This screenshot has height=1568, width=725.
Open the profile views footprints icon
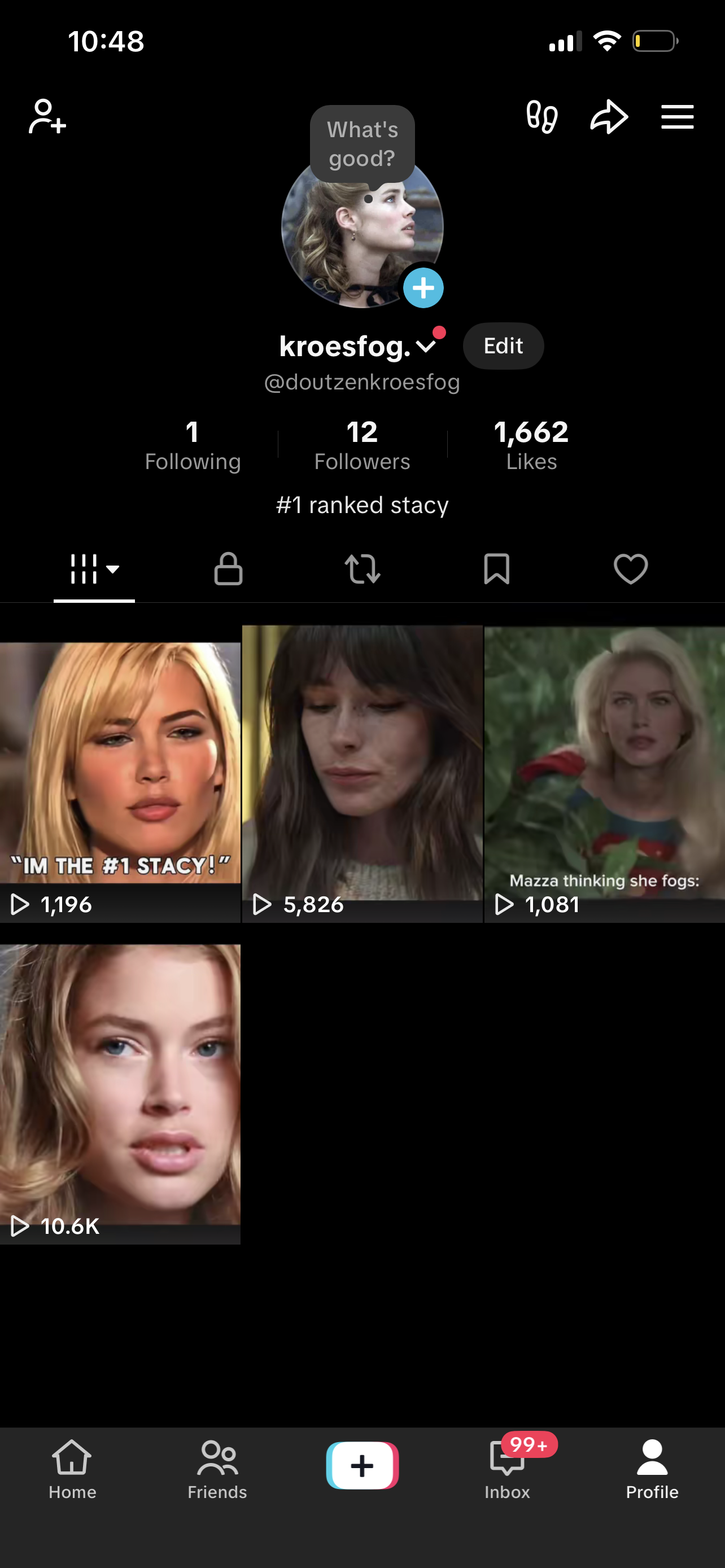pos(541,116)
